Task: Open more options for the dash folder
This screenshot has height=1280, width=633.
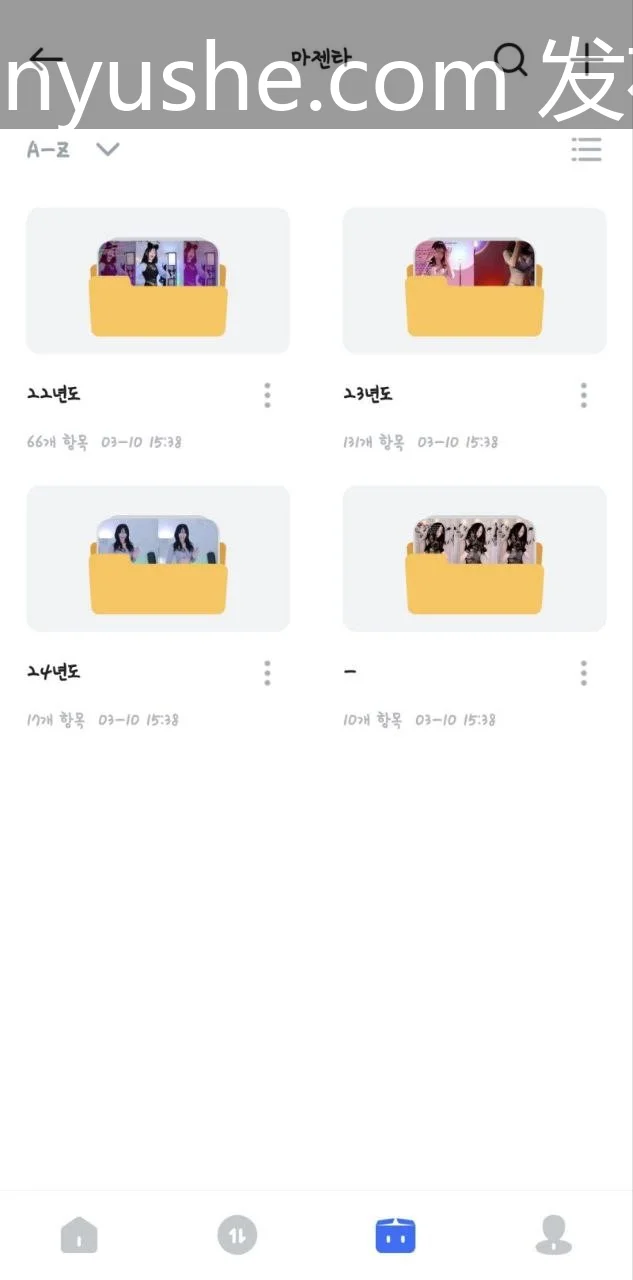Action: pos(584,673)
